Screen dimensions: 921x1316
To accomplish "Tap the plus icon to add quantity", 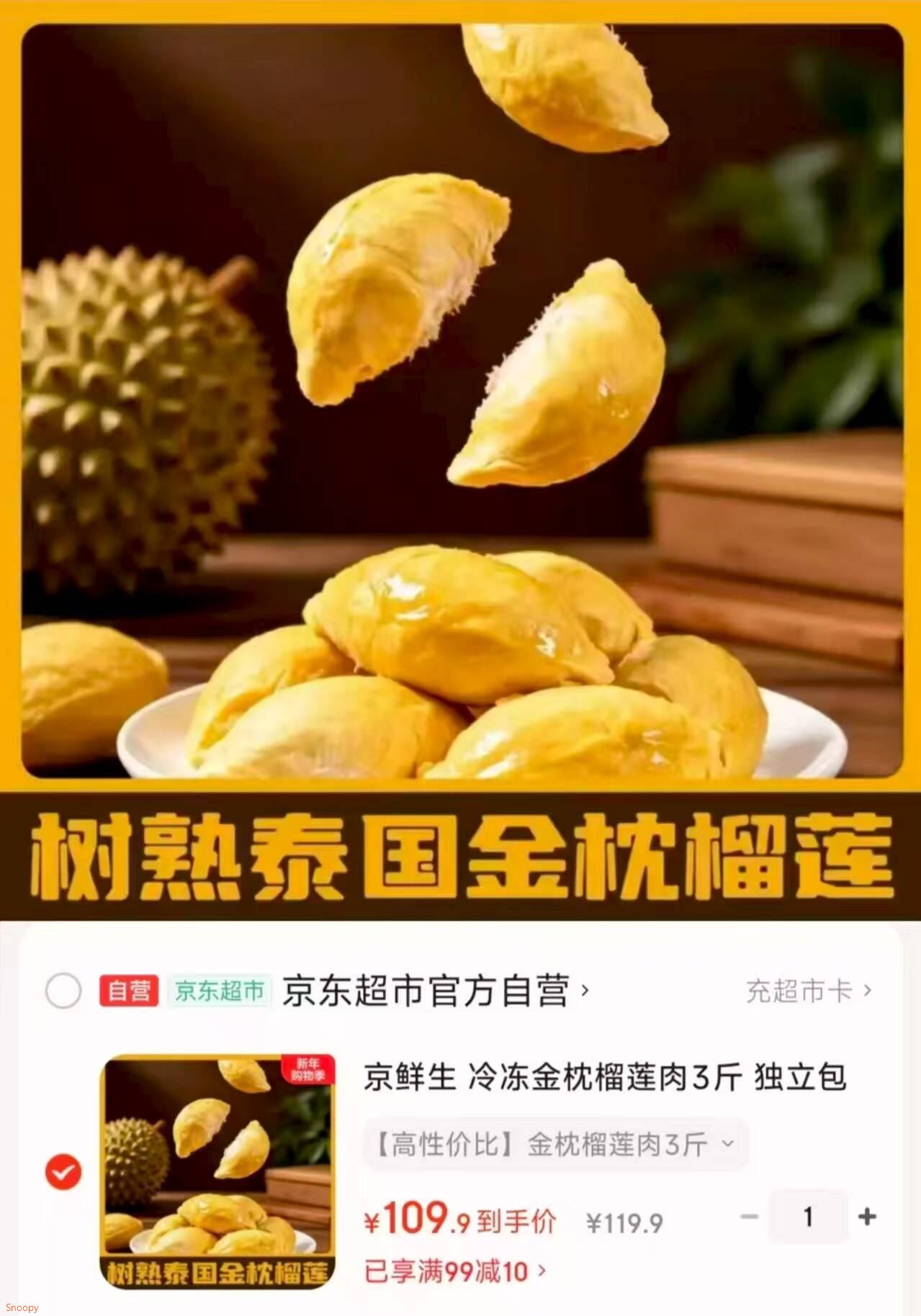I will [866, 1215].
